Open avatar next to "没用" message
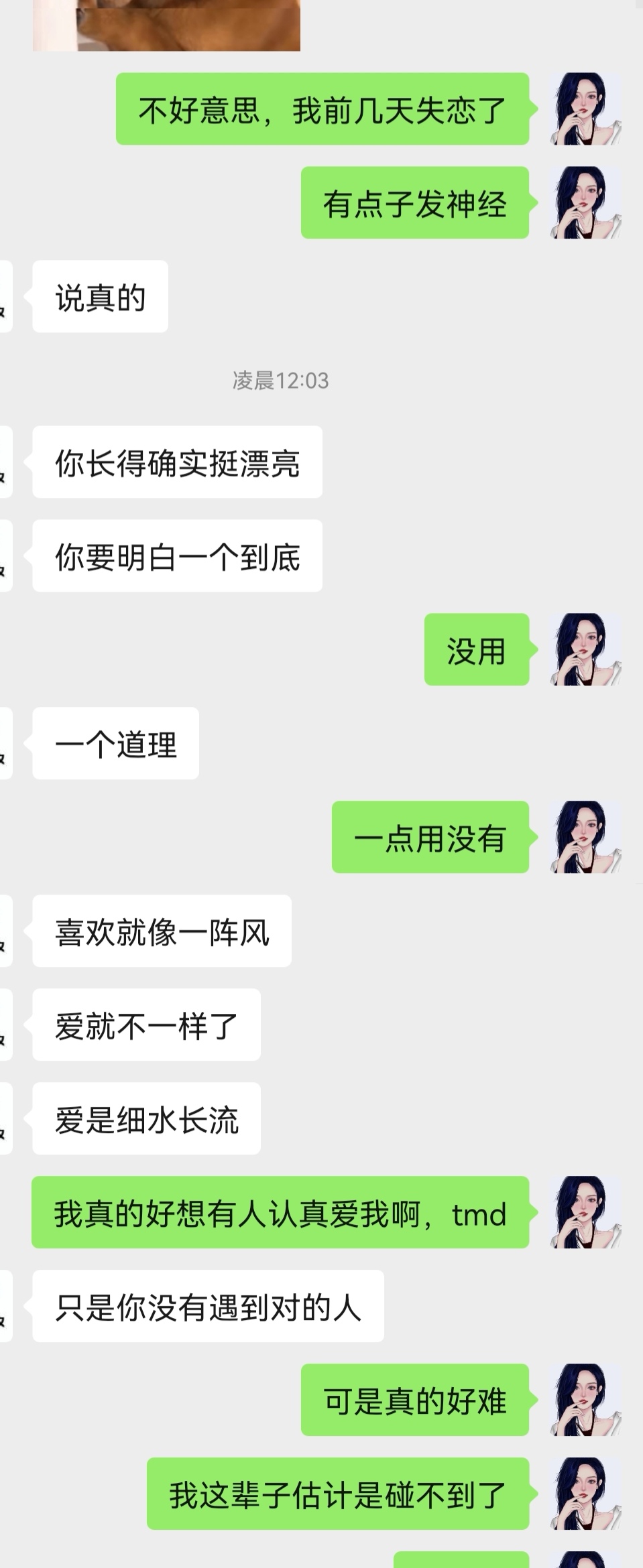This screenshot has height=1568, width=643. click(x=585, y=649)
